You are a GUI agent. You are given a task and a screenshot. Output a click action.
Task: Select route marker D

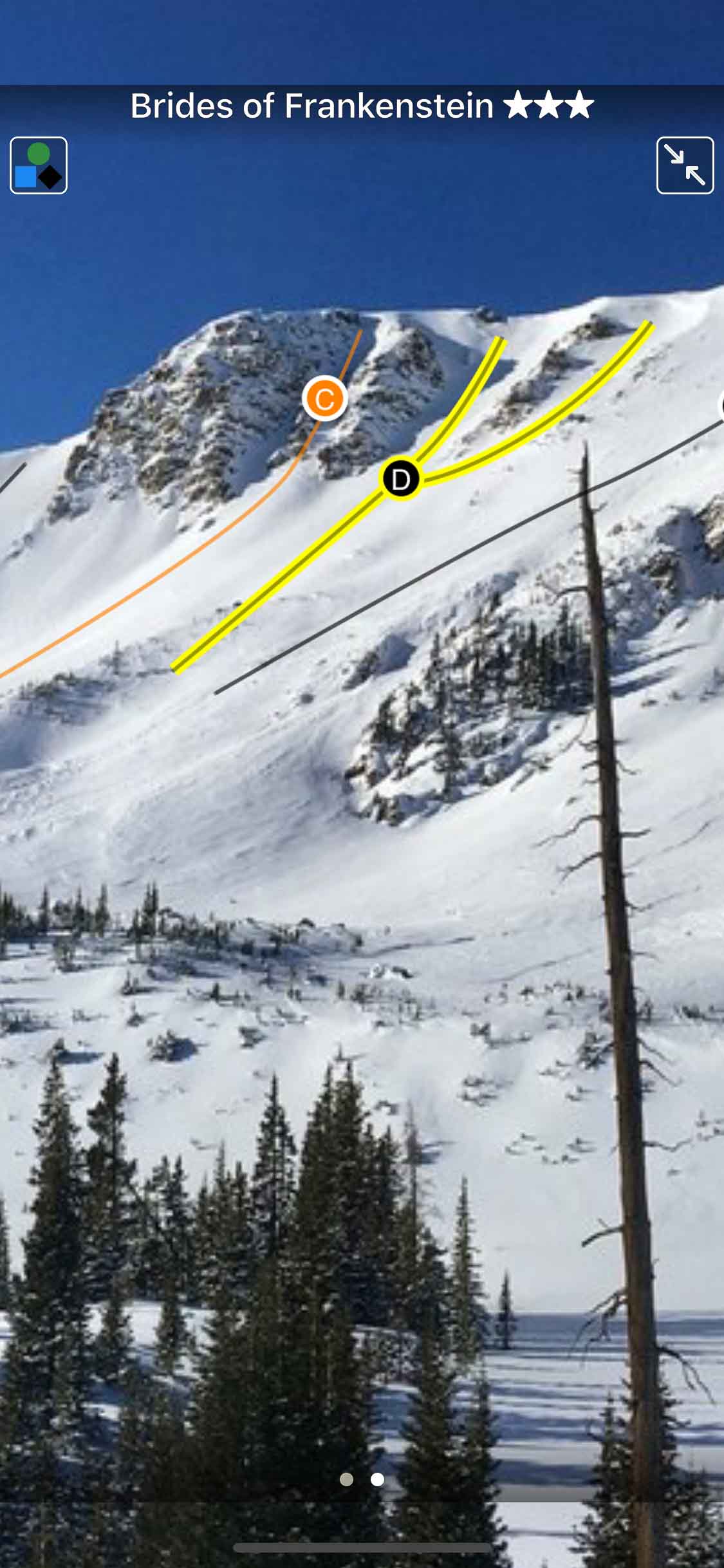tap(400, 480)
